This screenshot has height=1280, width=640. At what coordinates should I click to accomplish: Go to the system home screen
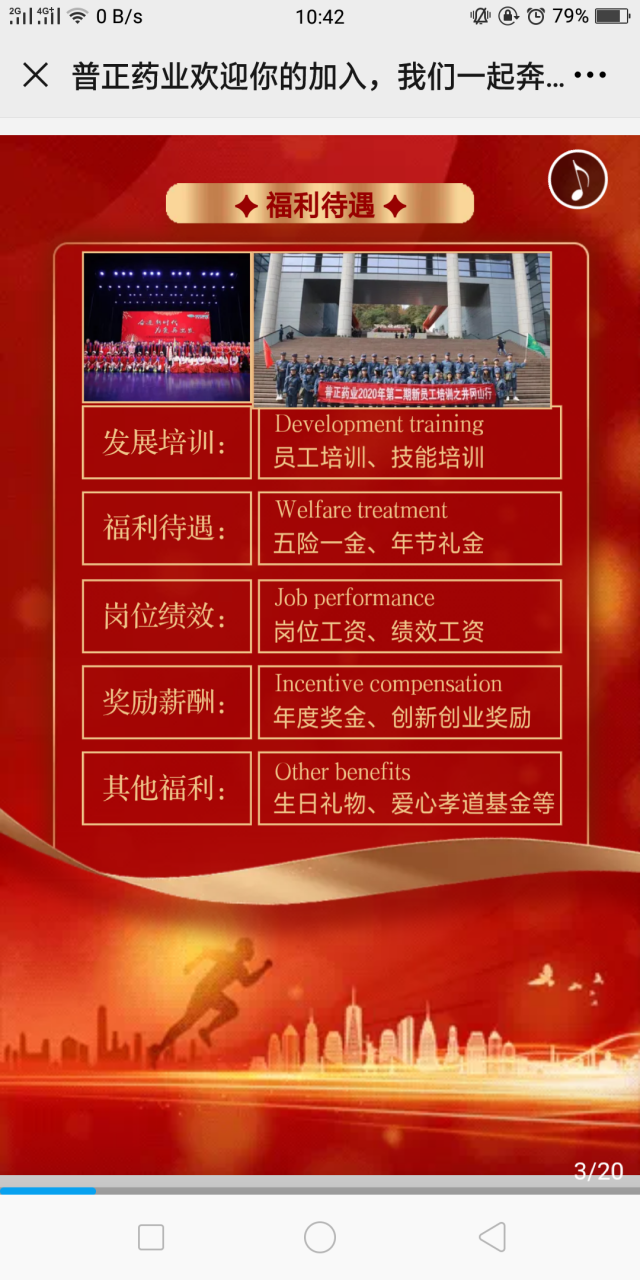(x=320, y=1237)
